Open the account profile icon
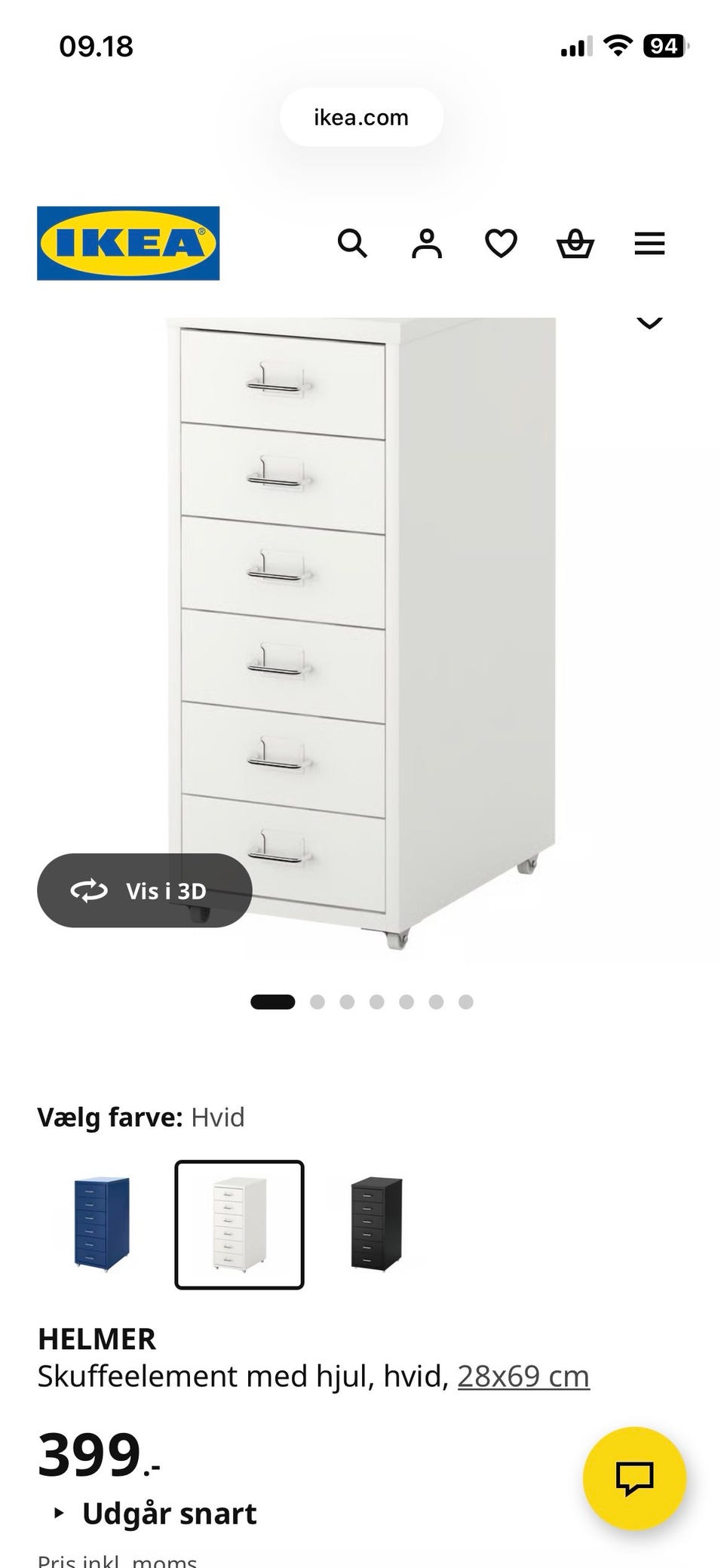Image resolution: width=724 pixels, height=1568 pixels. coord(426,243)
